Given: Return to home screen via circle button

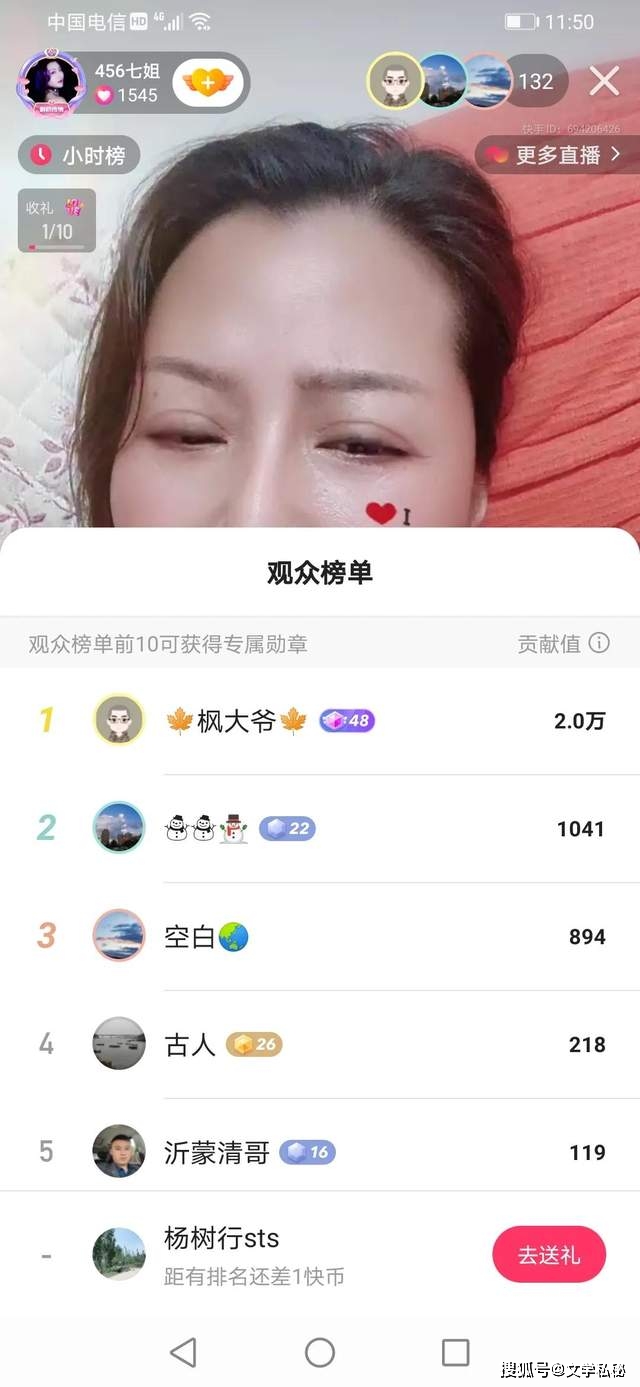Looking at the screenshot, I should (x=320, y=1352).
